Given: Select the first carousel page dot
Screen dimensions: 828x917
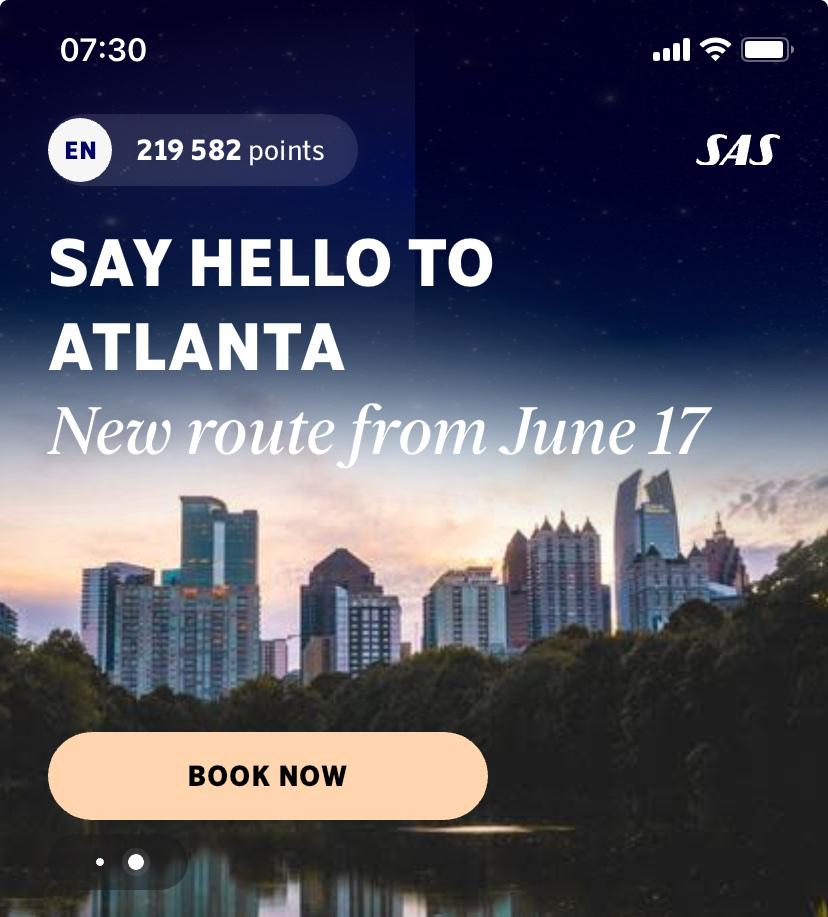Looking at the screenshot, I should click(x=100, y=862).
